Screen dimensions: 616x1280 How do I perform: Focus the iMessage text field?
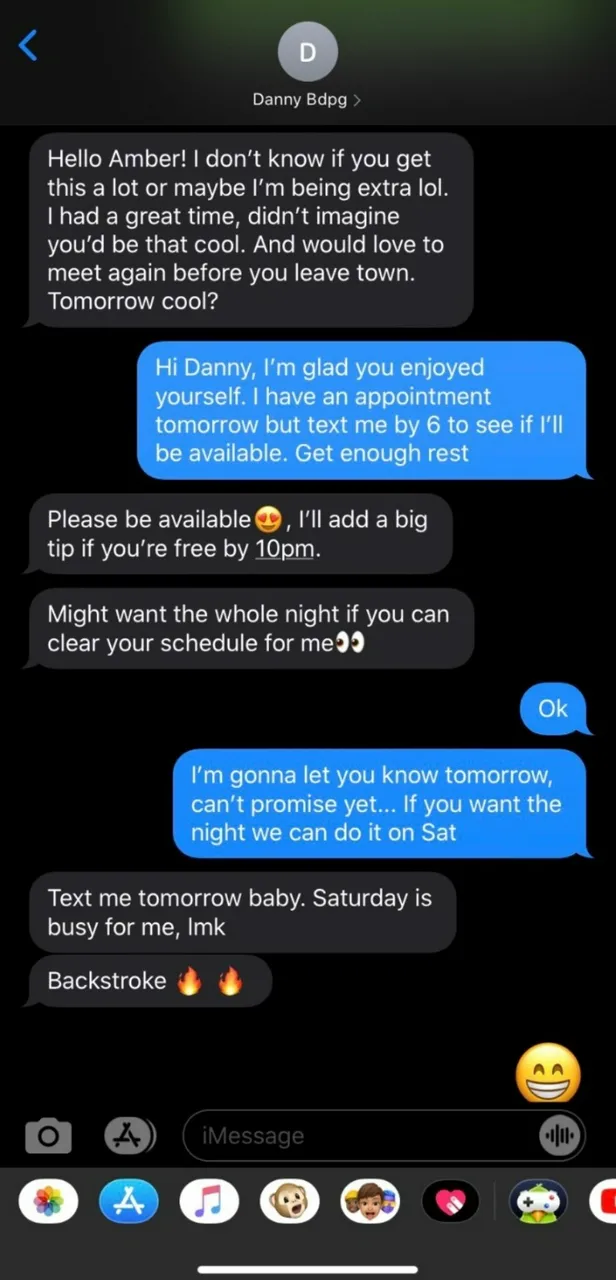(360, 1135)
